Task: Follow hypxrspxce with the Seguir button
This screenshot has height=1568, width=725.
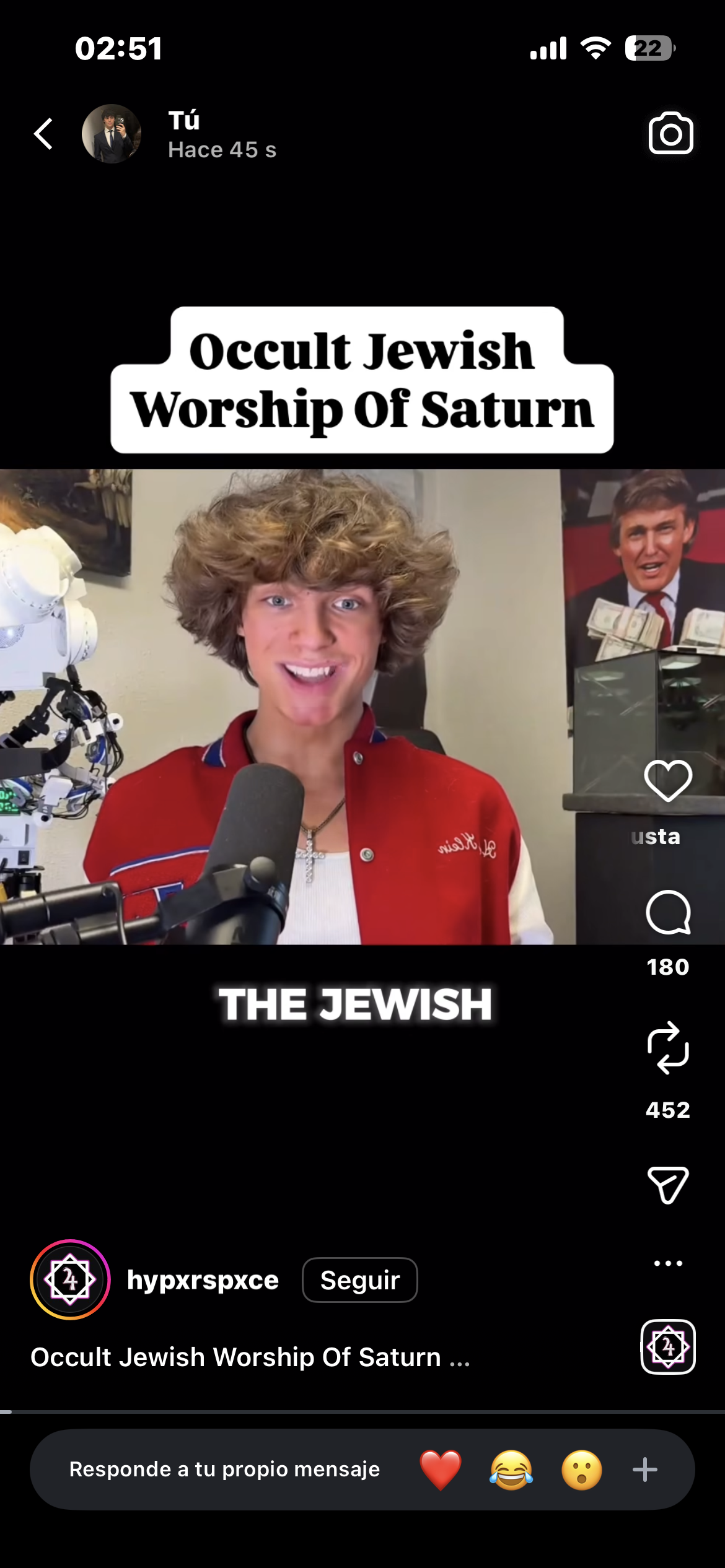Action: tap(359, 1280)
